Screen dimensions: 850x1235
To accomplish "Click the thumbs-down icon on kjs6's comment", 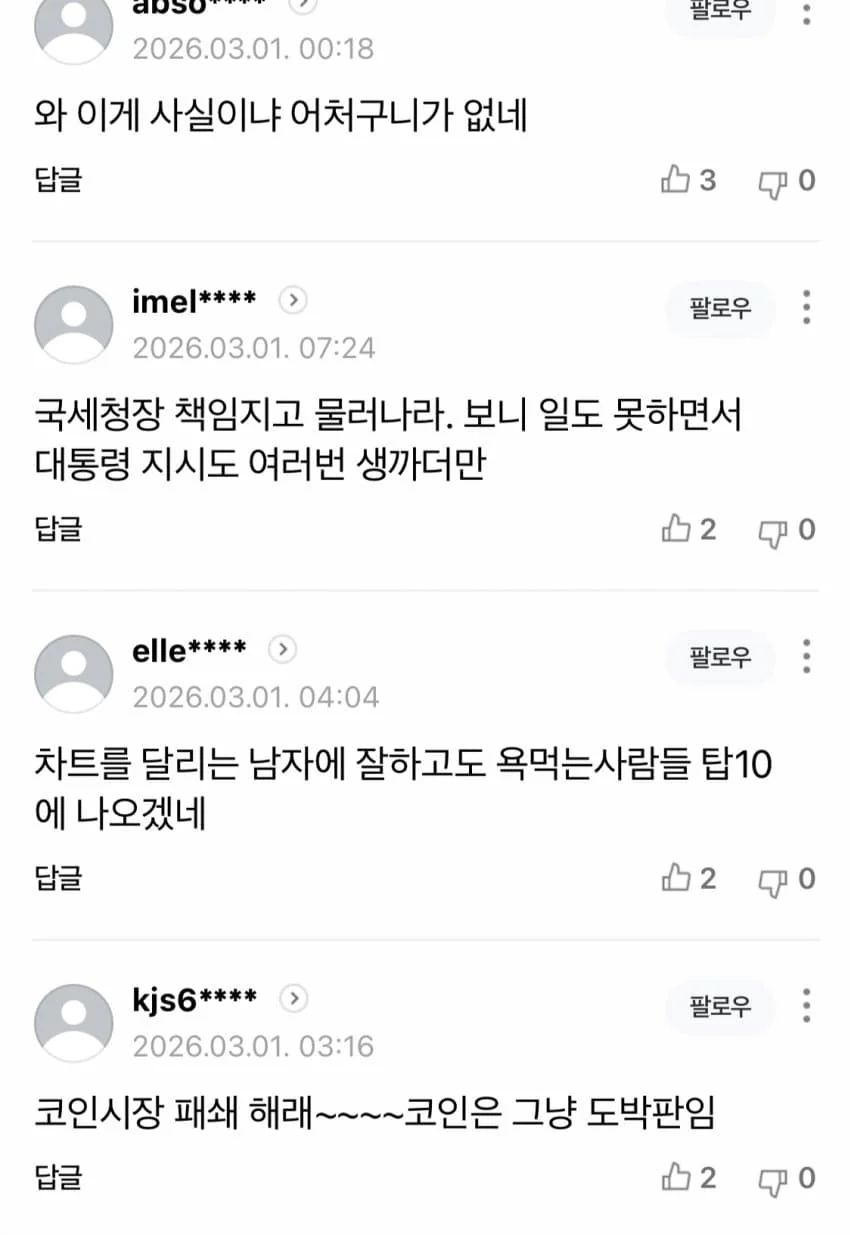I will click(772, 1178).
